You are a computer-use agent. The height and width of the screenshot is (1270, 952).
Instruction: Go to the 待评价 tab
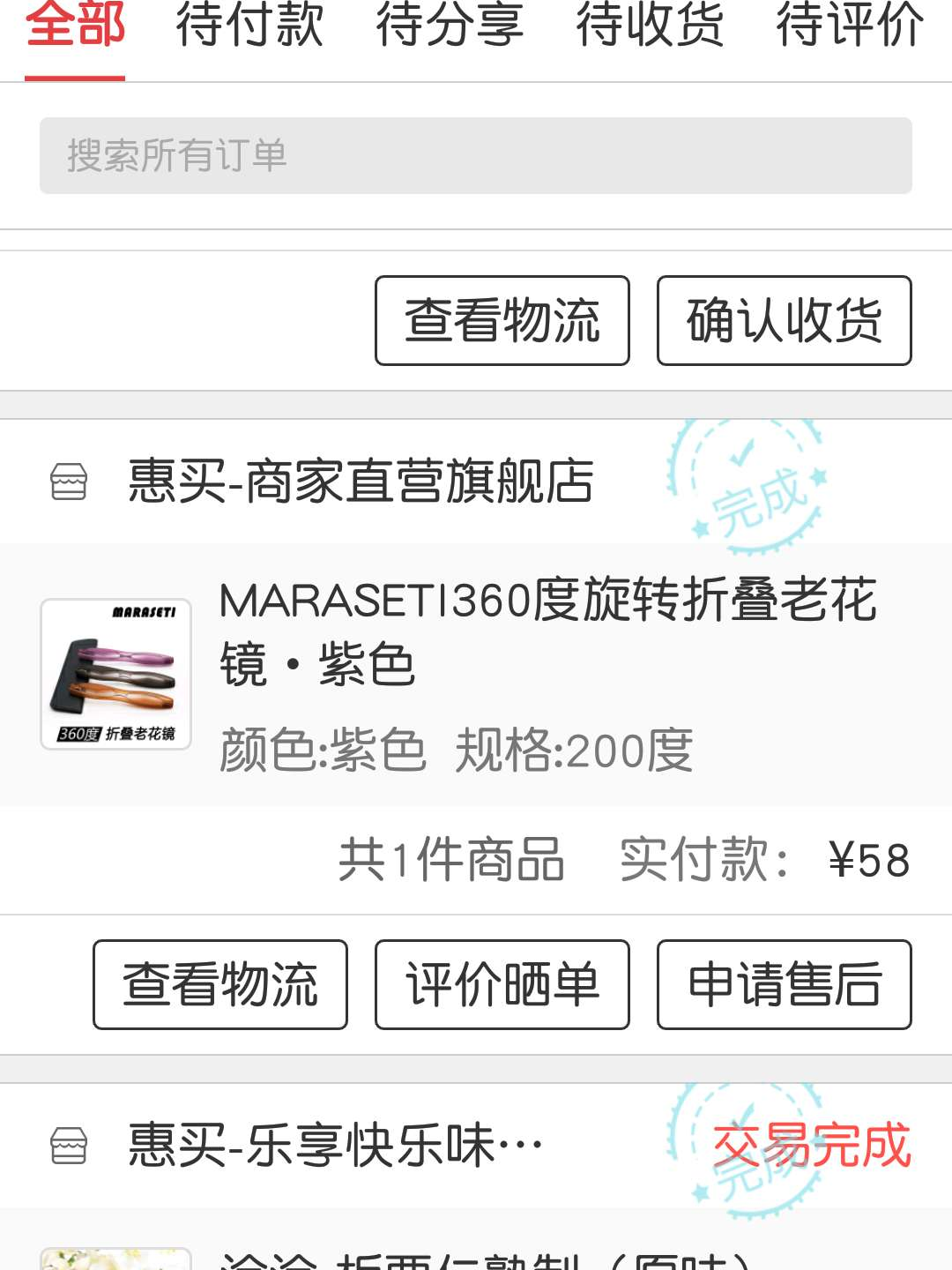coord(850,26)
